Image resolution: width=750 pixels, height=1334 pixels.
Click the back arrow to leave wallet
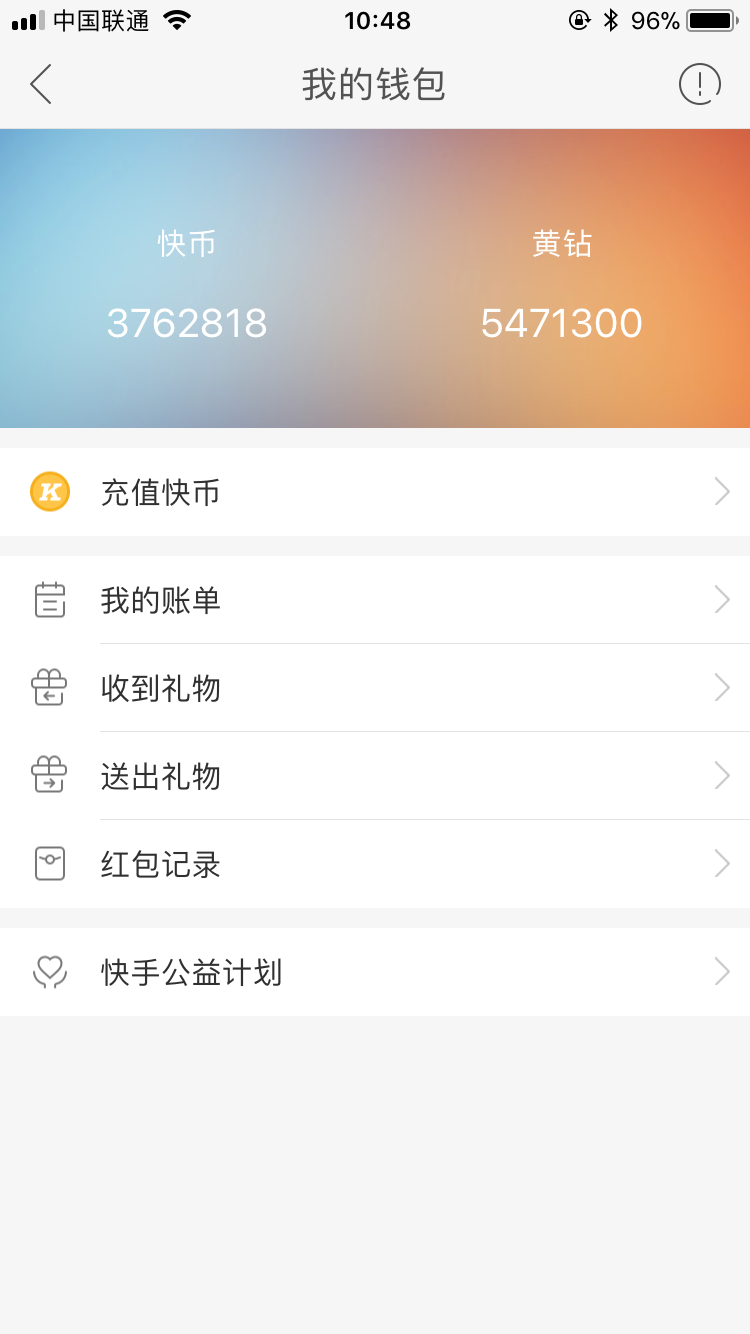(40, 85)
